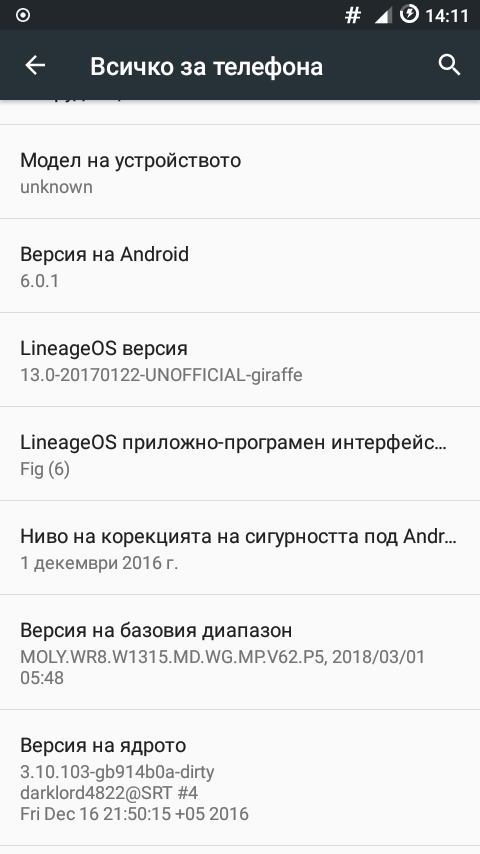
Task: Select the LineageOS приложно-програмен интерфейс row
Action: point(240,454)
